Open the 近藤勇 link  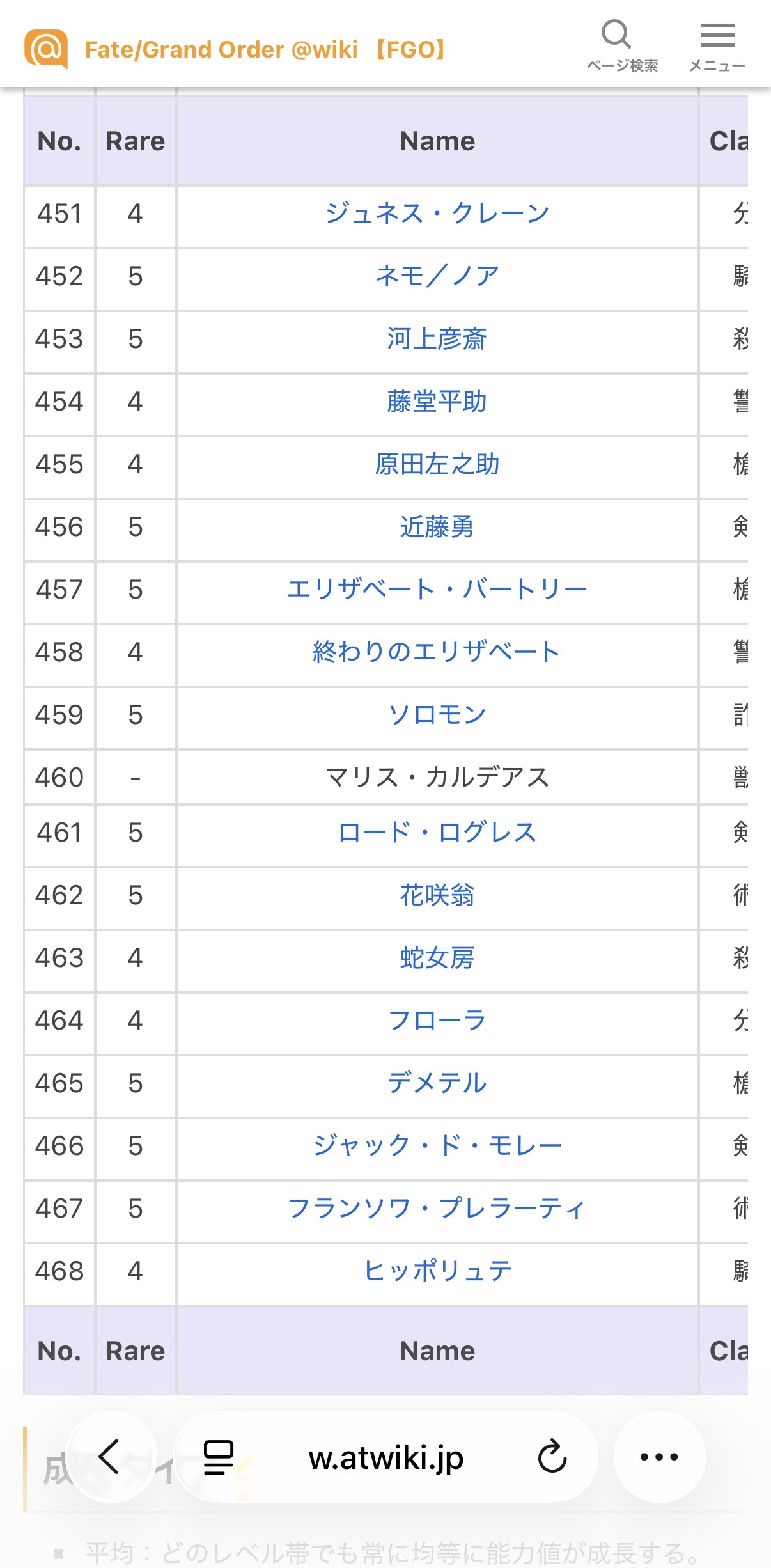(x=437, y=526)
